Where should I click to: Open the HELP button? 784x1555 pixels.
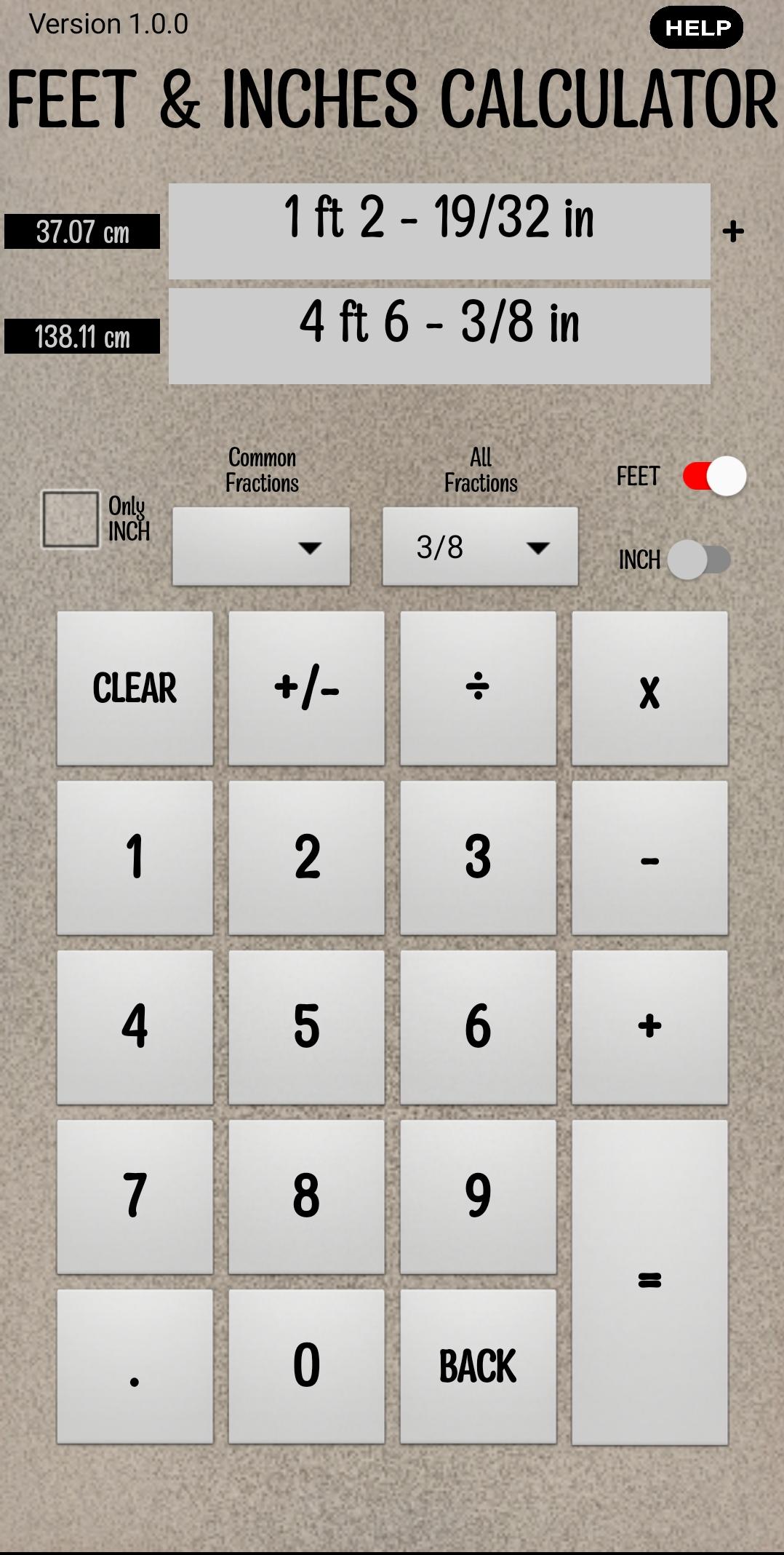[696, 28]
